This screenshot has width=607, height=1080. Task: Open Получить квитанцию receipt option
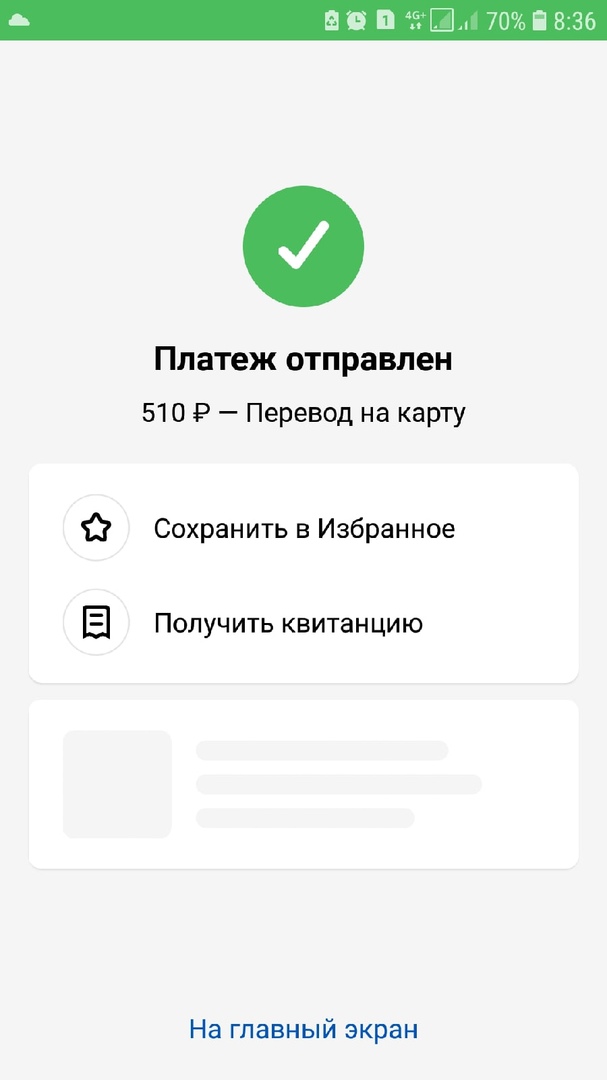pos(288,624)
